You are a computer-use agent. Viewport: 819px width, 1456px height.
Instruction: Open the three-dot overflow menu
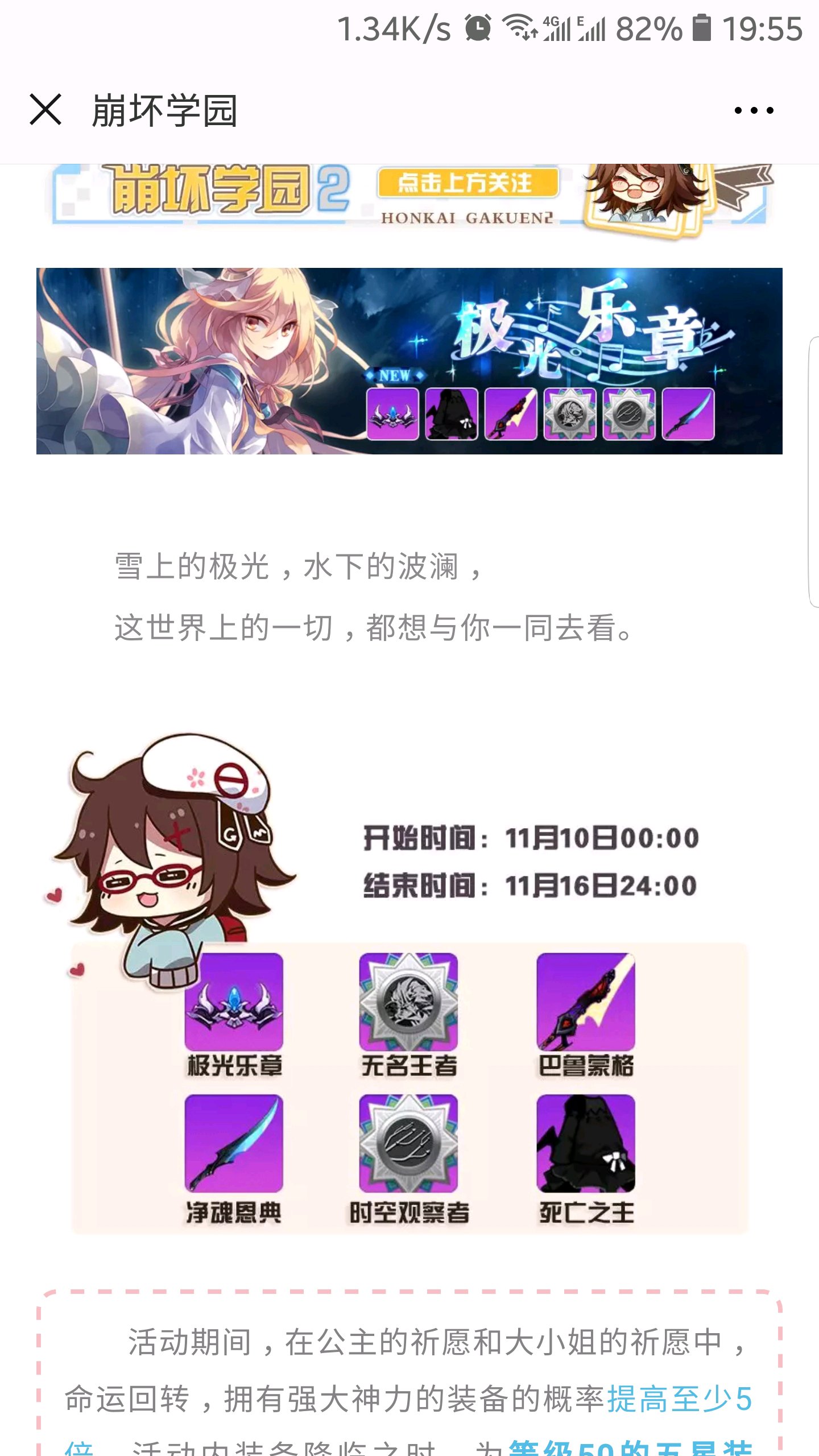point(754,110)
